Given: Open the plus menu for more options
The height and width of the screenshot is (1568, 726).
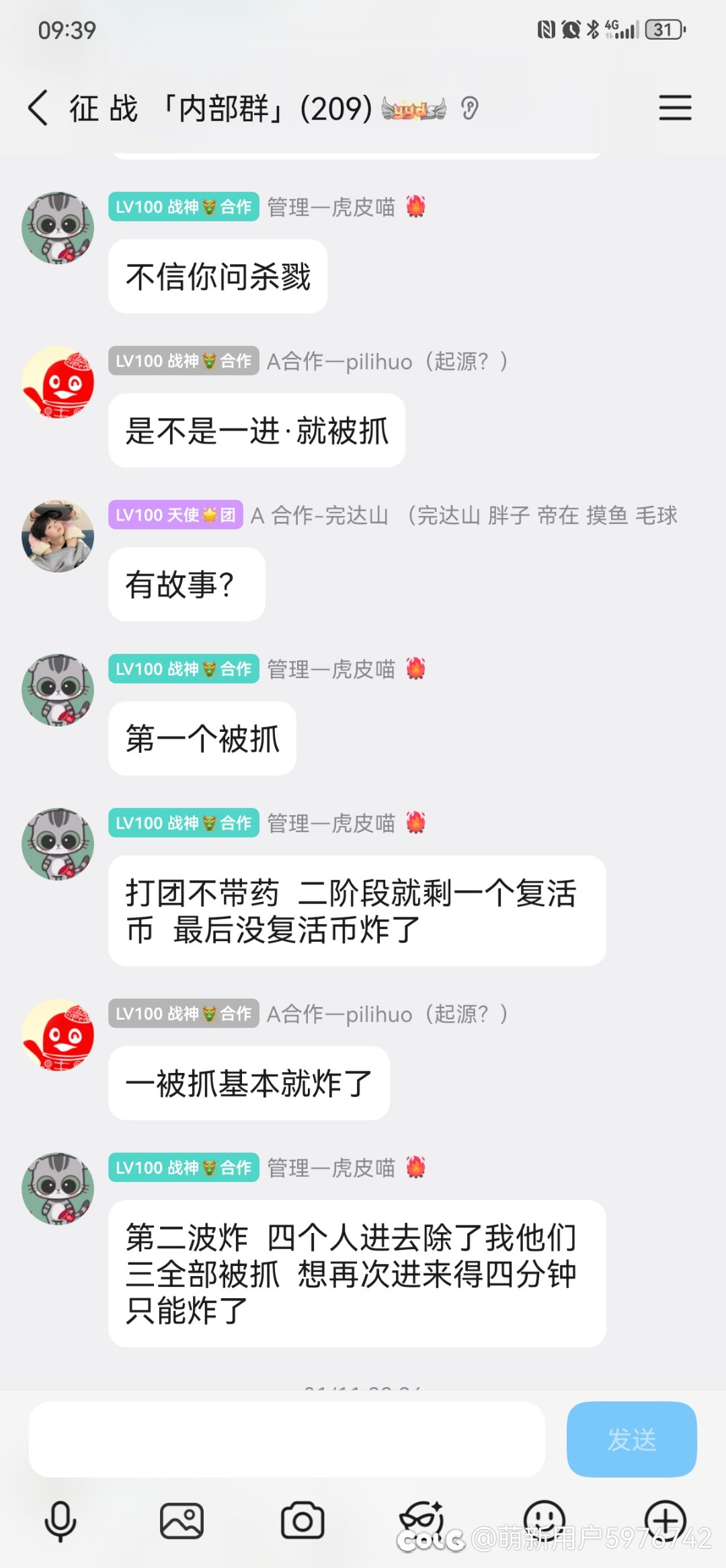Looking at the screenshot, I should point(665,1519).
